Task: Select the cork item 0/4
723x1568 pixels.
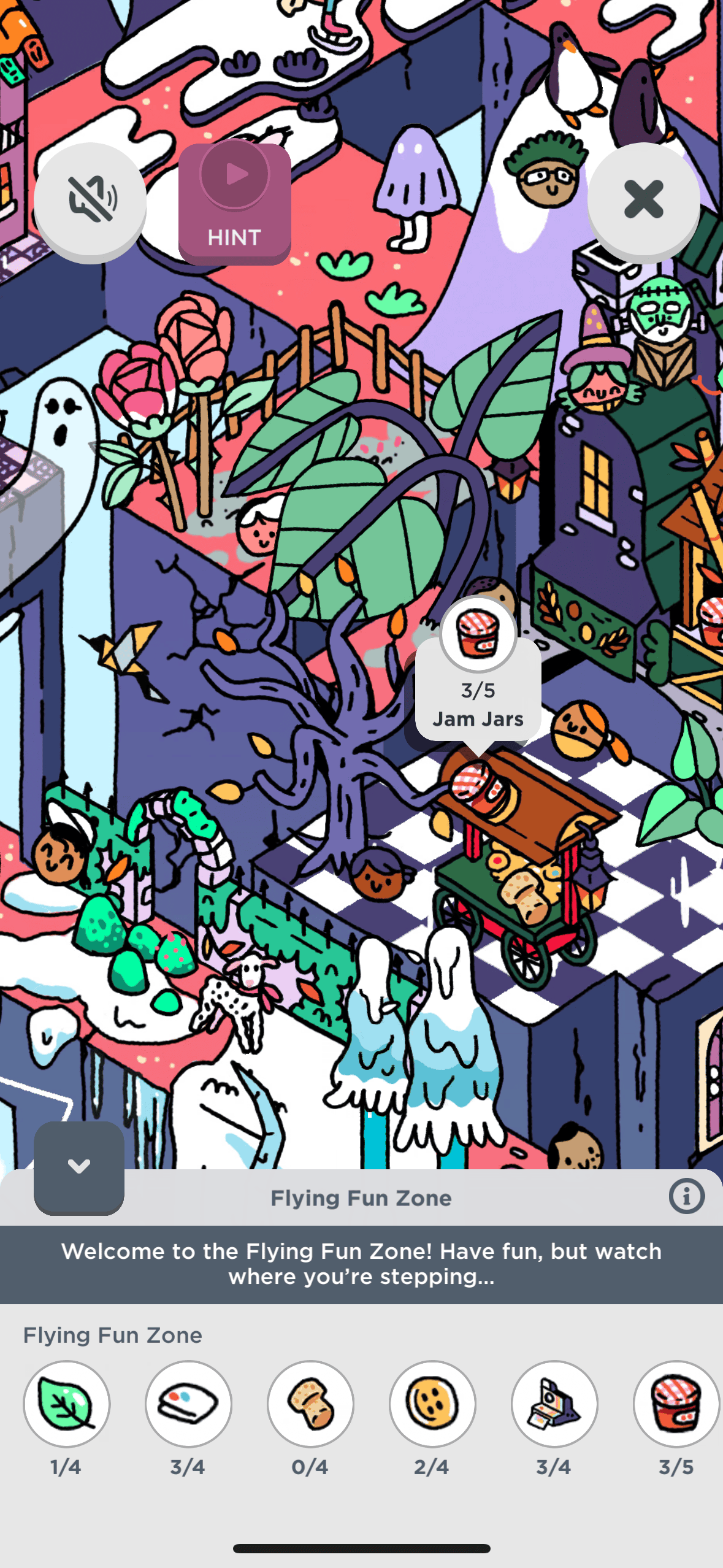Action: (310, 1404)
